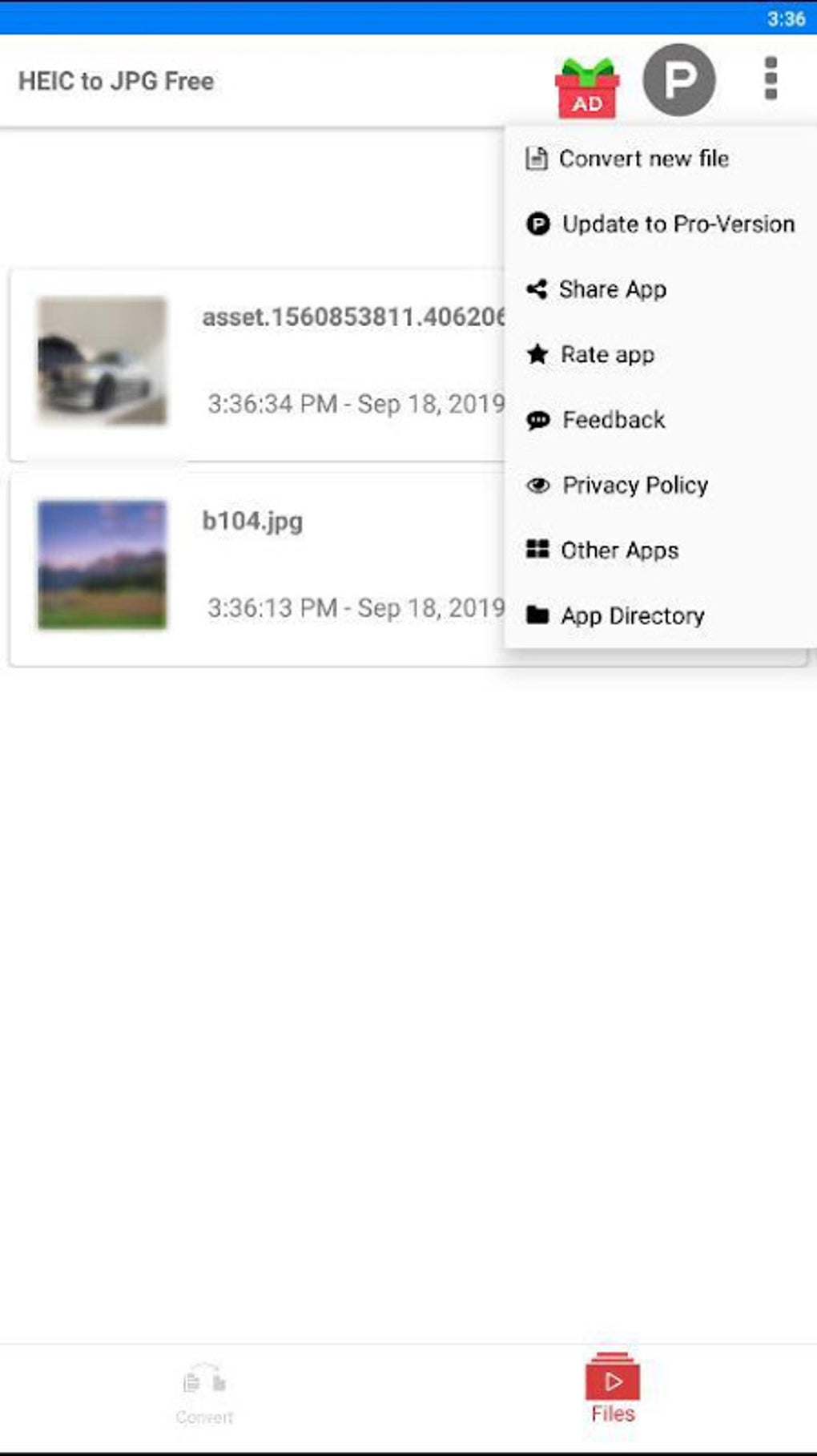Tap Rate app in the menu
The width and height of the screenshot is (817, 1456).
coord(608,354)
